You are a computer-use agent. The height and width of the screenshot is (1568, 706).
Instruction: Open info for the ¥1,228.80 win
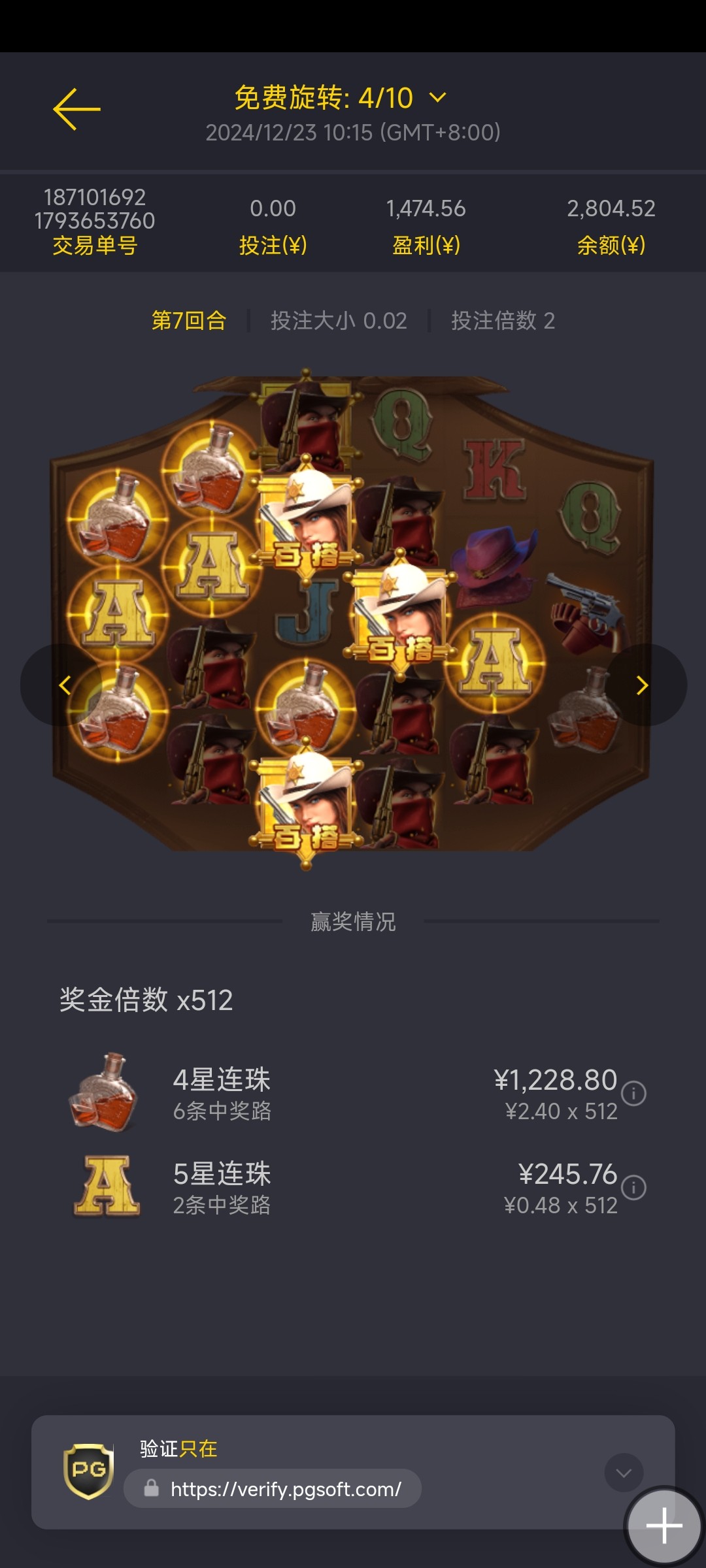point(633,1093)
